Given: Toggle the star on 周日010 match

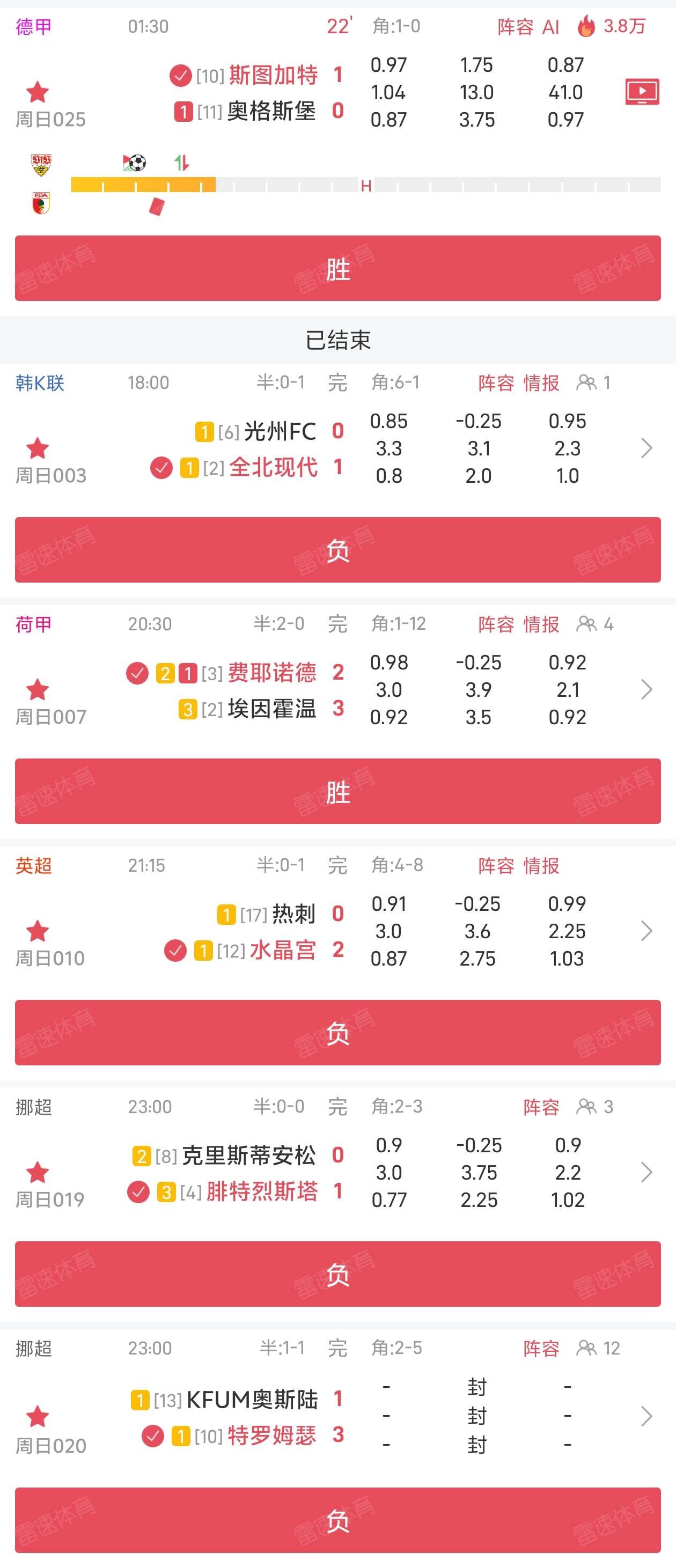Looking at the screenshot, I should (38, 931).
